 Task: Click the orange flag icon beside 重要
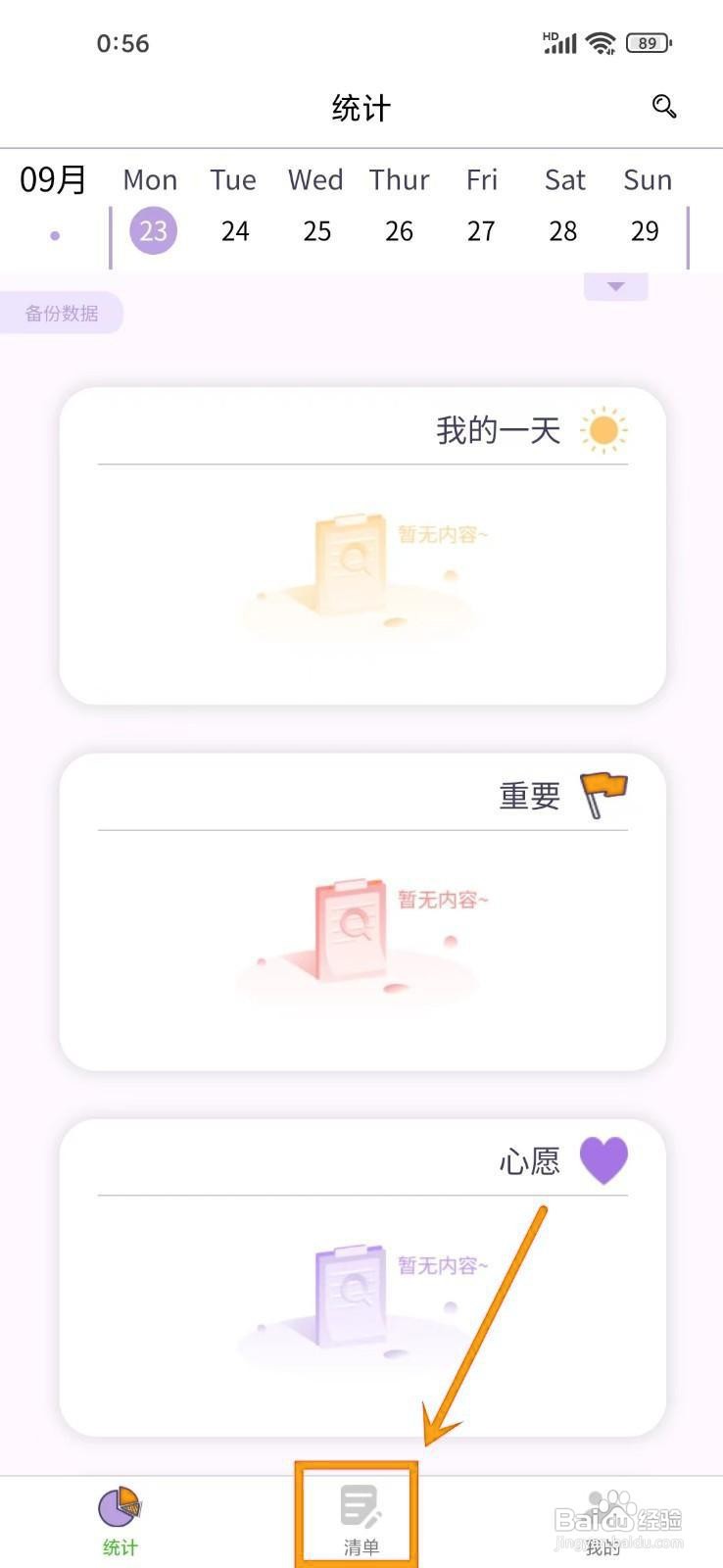tap(603, 794)
